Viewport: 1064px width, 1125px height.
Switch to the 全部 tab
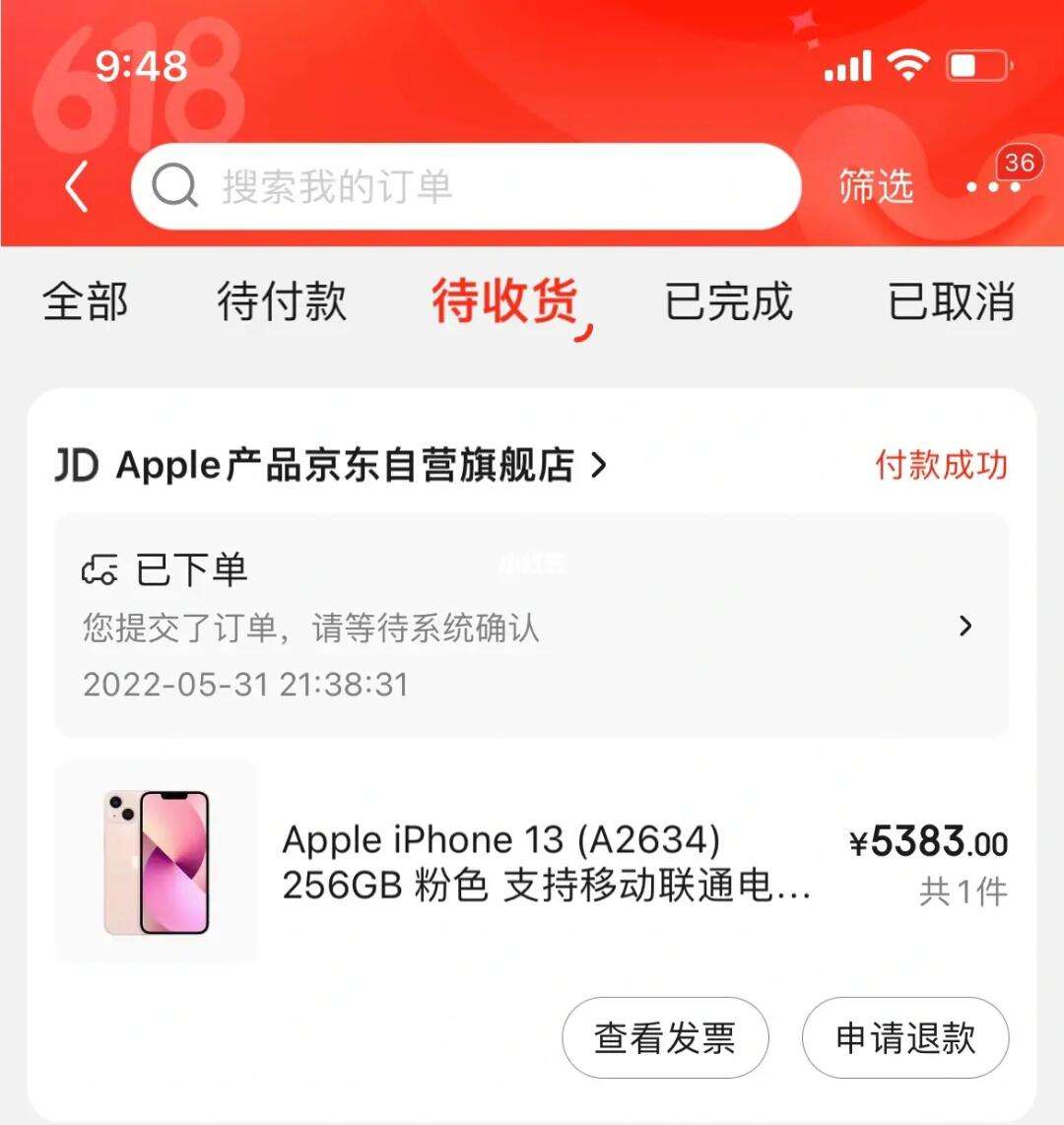(x=86, y=301)
